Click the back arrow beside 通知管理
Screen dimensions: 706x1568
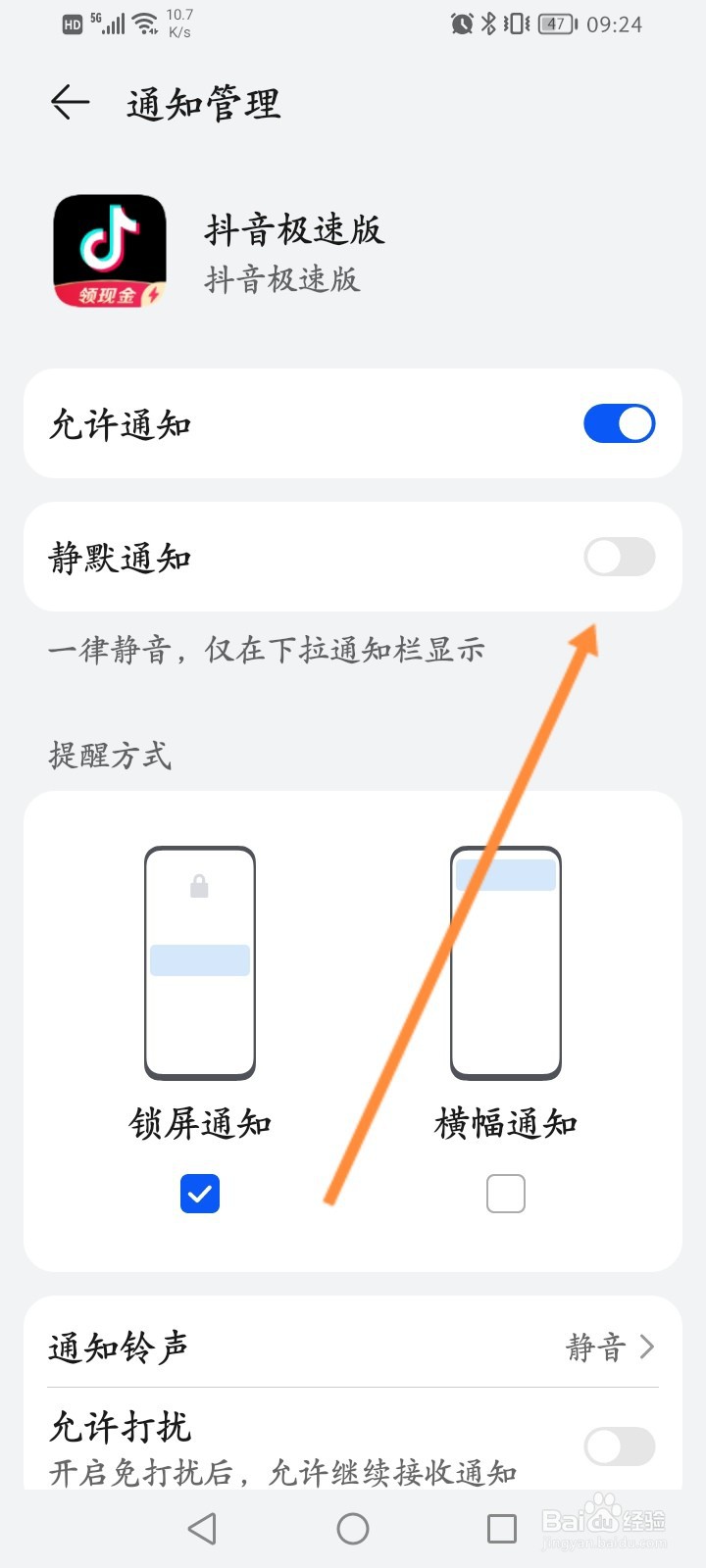[x=69, y=102]
